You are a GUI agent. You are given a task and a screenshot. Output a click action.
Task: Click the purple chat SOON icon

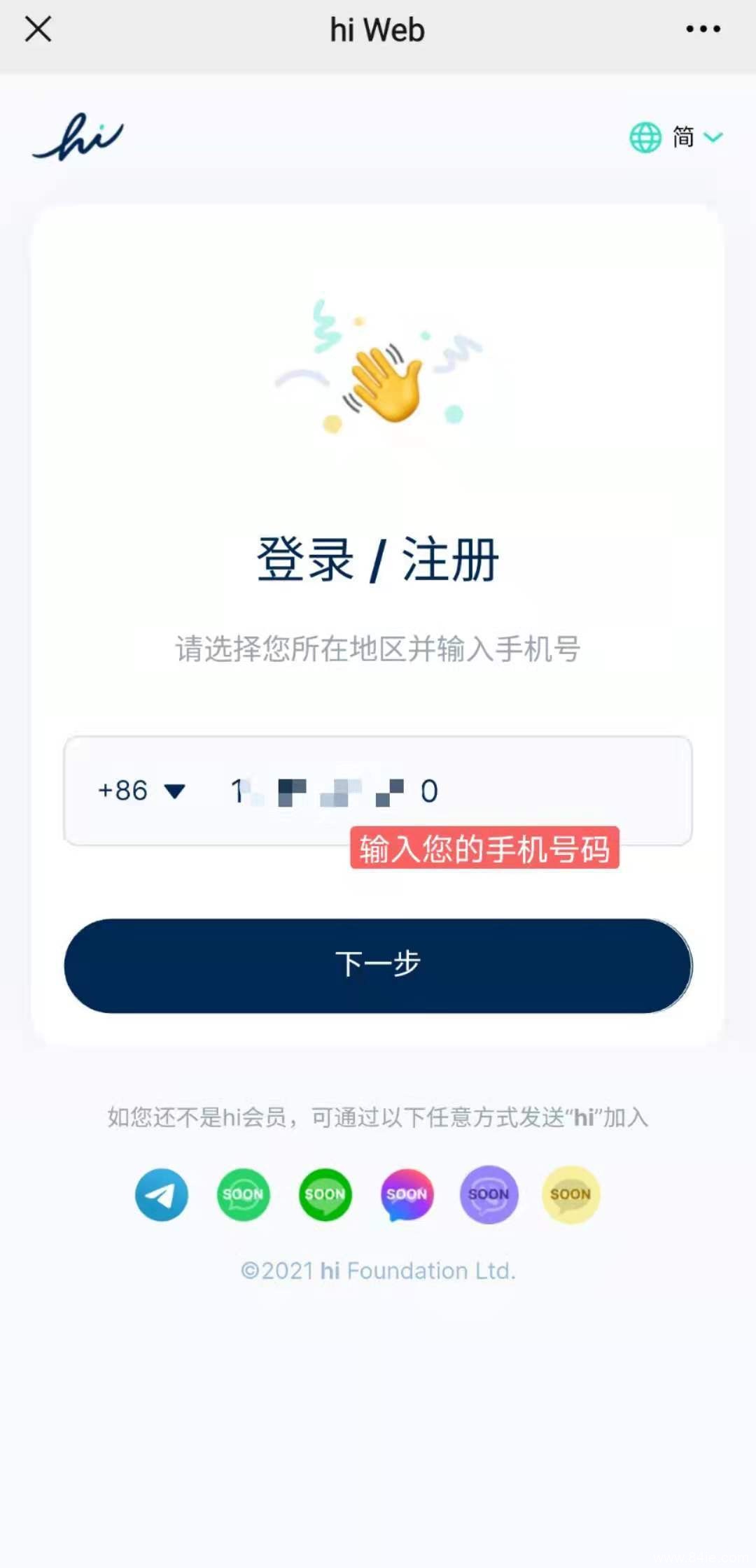click(488, 1195)
